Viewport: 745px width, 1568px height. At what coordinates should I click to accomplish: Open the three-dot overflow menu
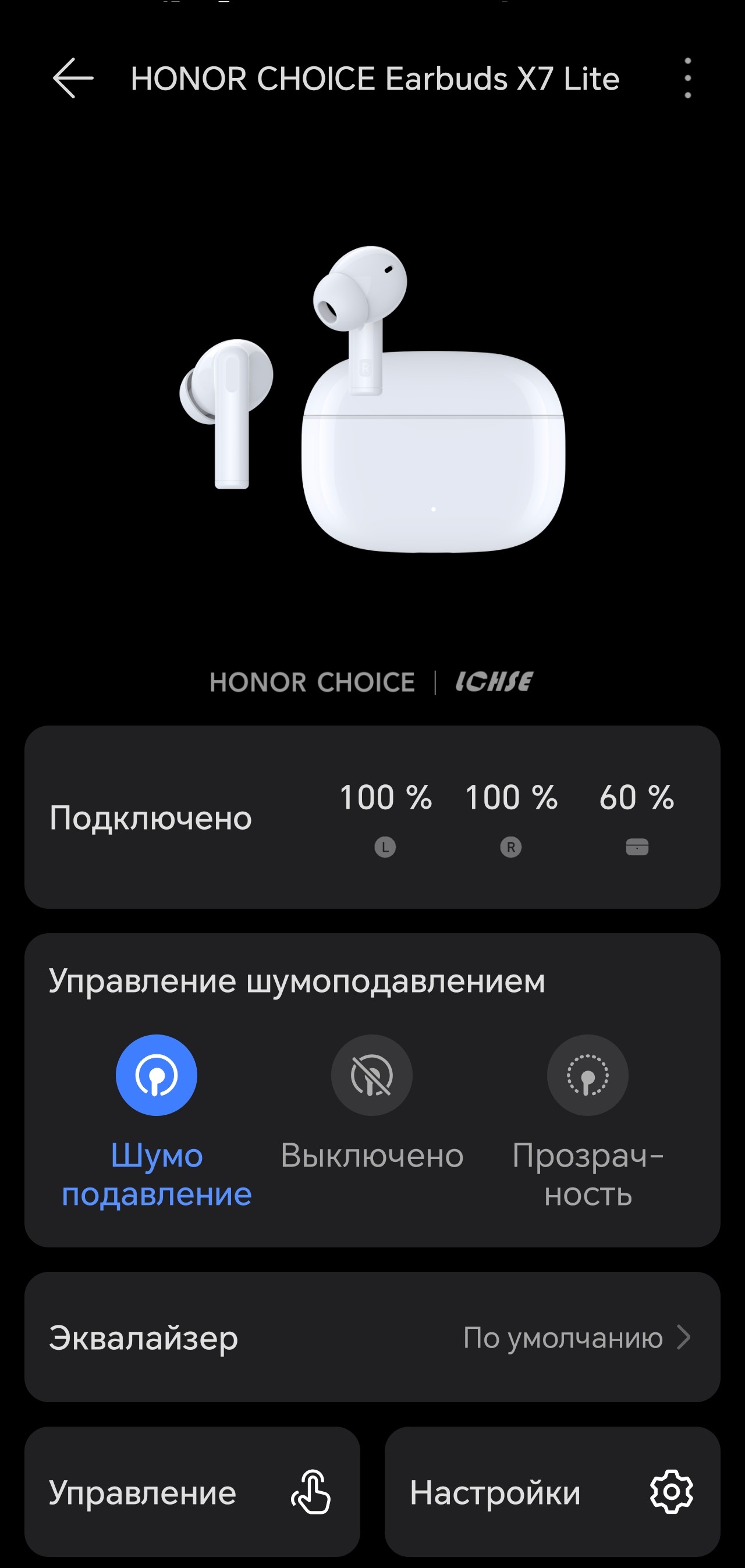[687, 79]
